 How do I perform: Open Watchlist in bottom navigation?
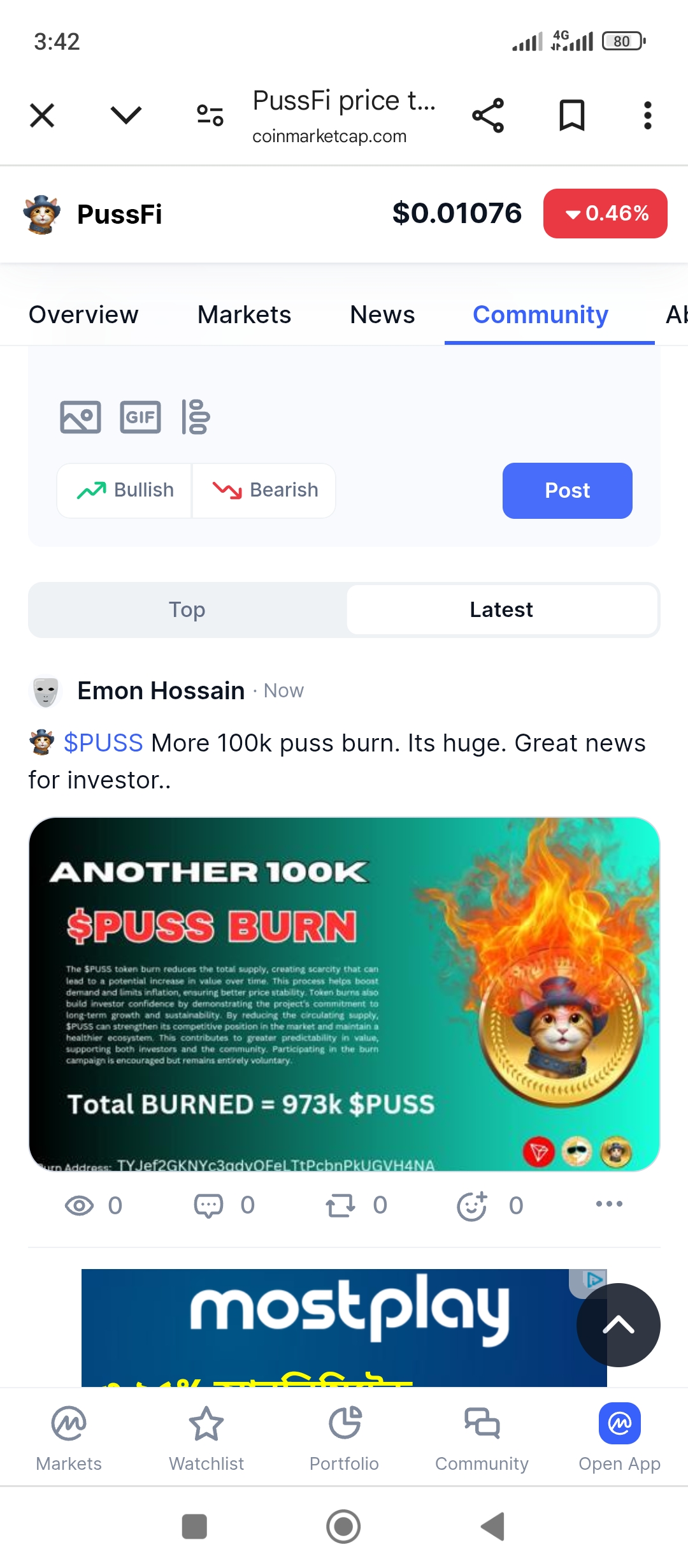pyautogui.click(x=206, y=1439)
